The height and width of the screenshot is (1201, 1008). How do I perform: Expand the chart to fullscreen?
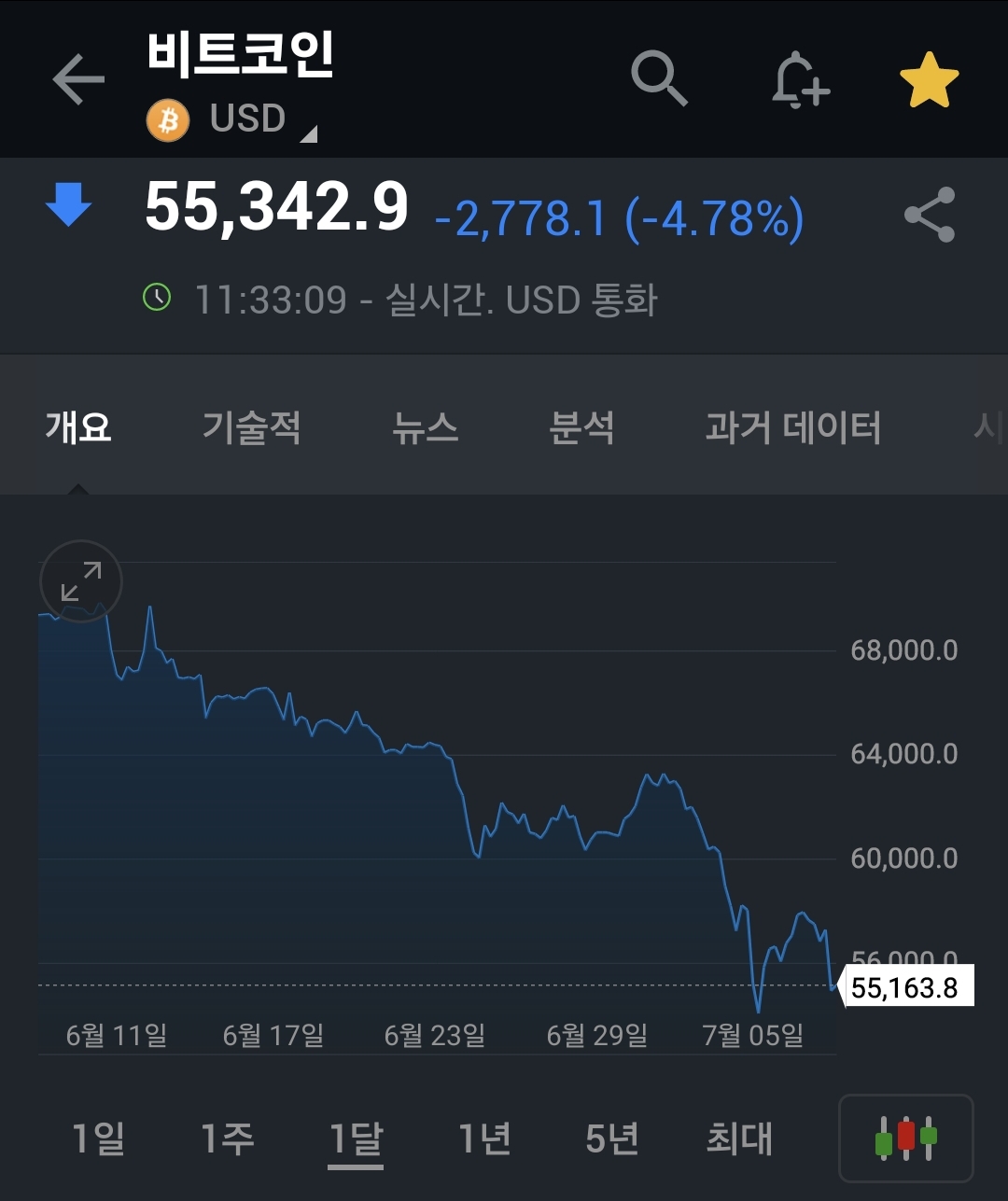(79, 581)
